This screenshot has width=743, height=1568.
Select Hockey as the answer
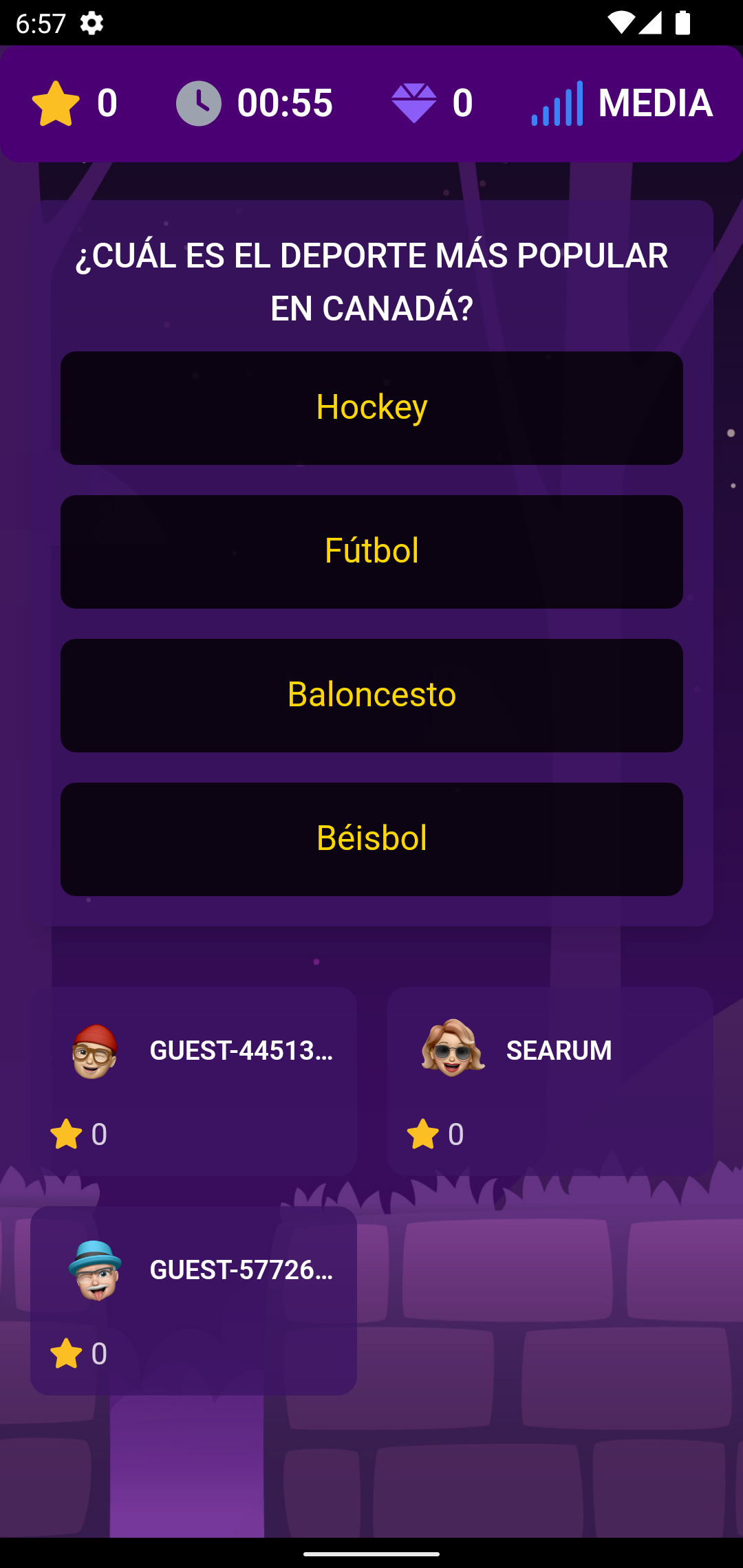[371, 408]
